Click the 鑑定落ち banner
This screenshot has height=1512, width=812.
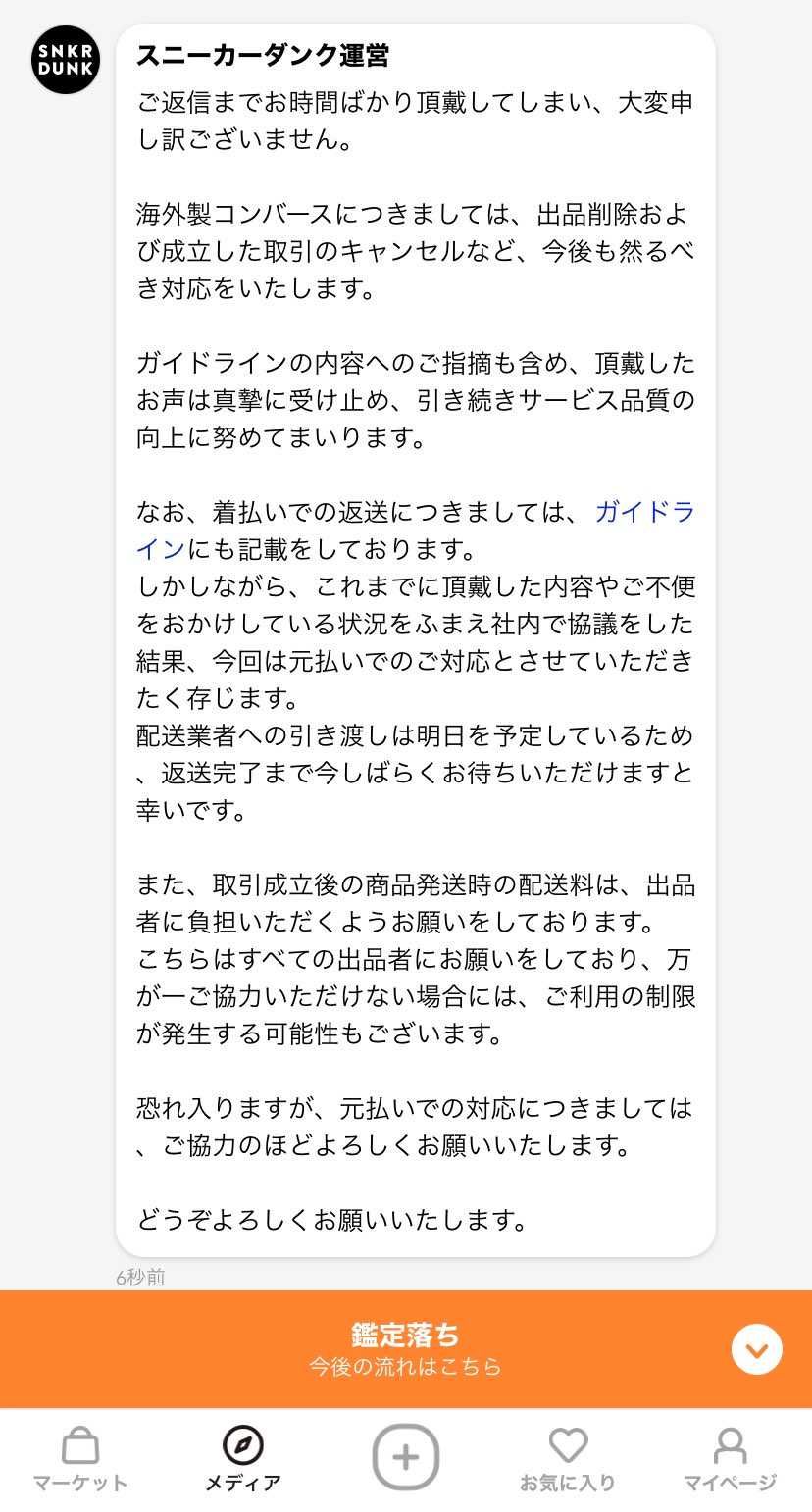click(406, 1334)
